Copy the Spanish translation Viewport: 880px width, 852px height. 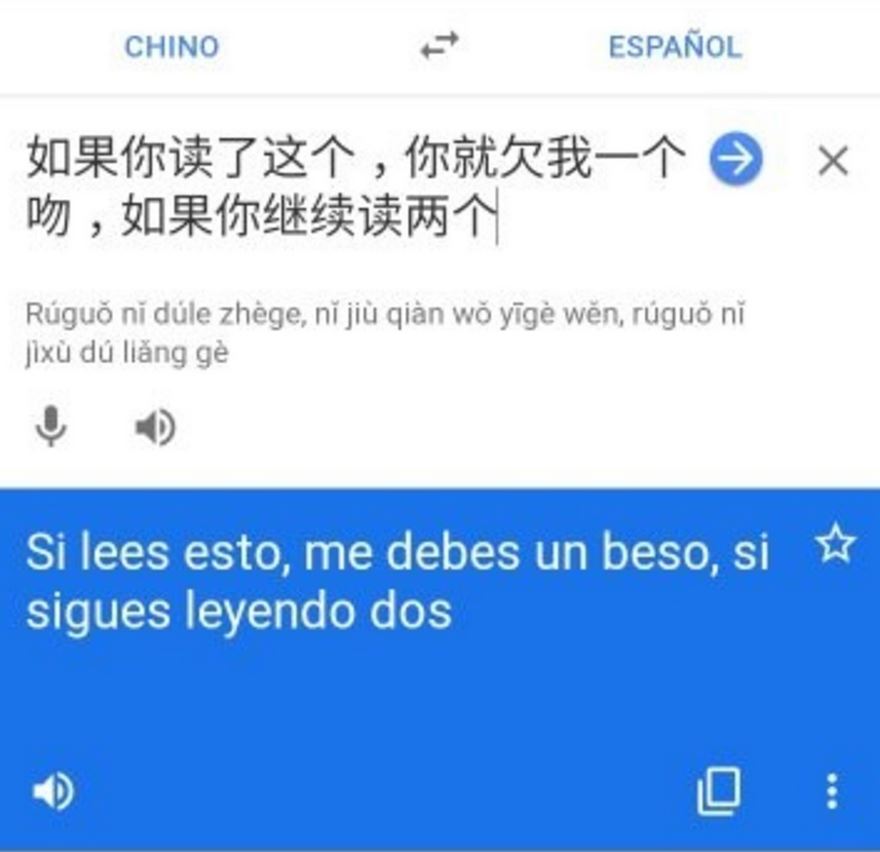tap(718, 792)
